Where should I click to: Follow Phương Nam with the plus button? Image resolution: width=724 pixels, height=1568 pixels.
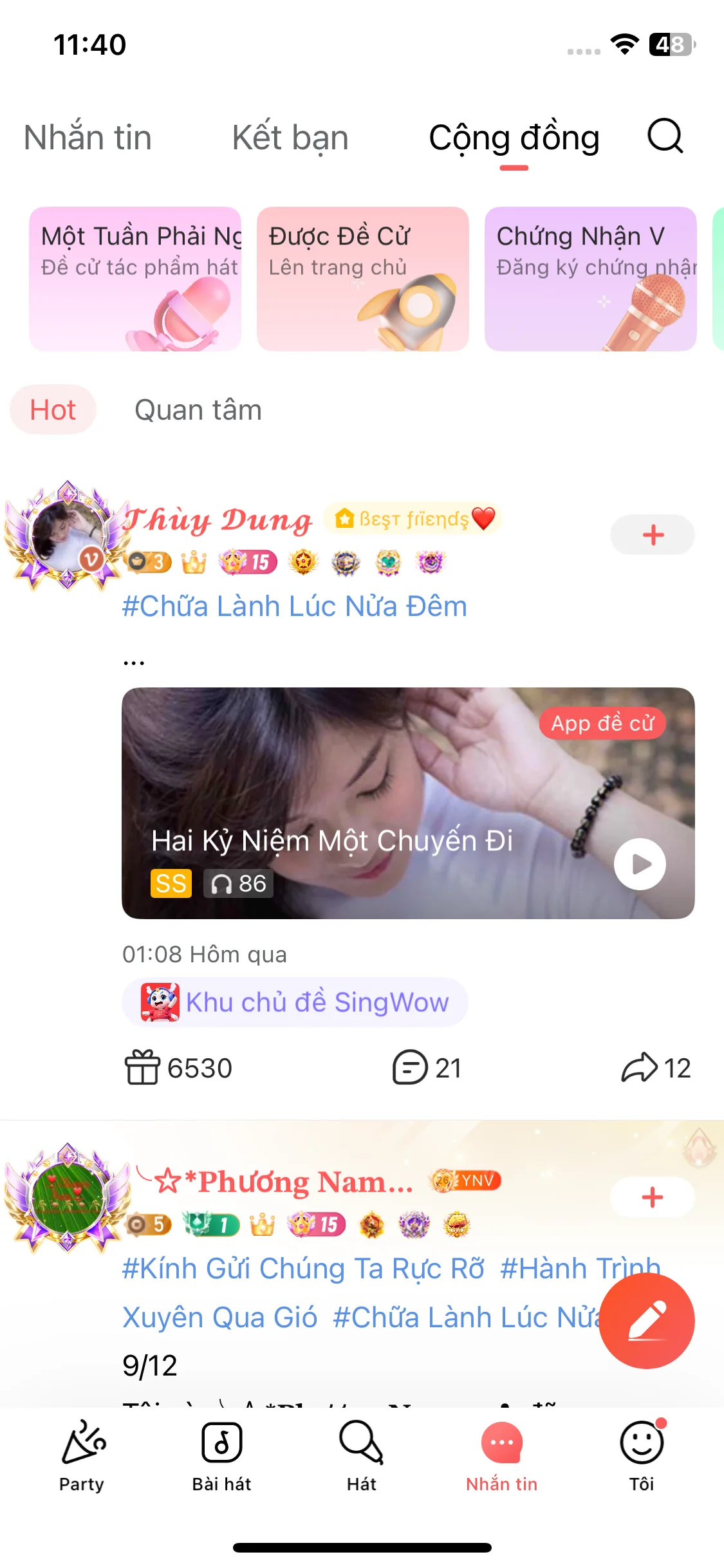point(652,1197)
